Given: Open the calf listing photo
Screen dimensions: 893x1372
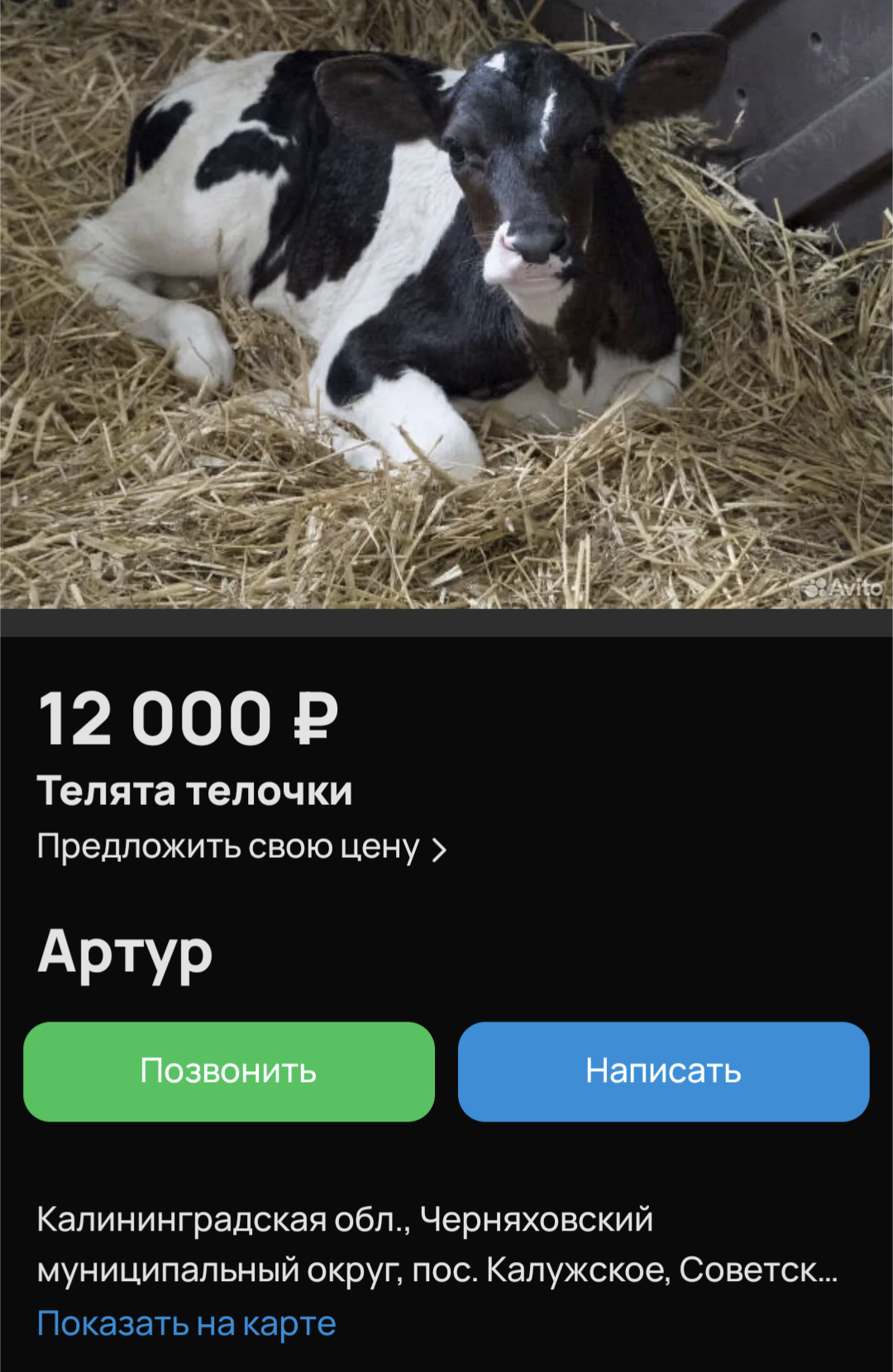Looking at the screenshot, I should [446, 304].
